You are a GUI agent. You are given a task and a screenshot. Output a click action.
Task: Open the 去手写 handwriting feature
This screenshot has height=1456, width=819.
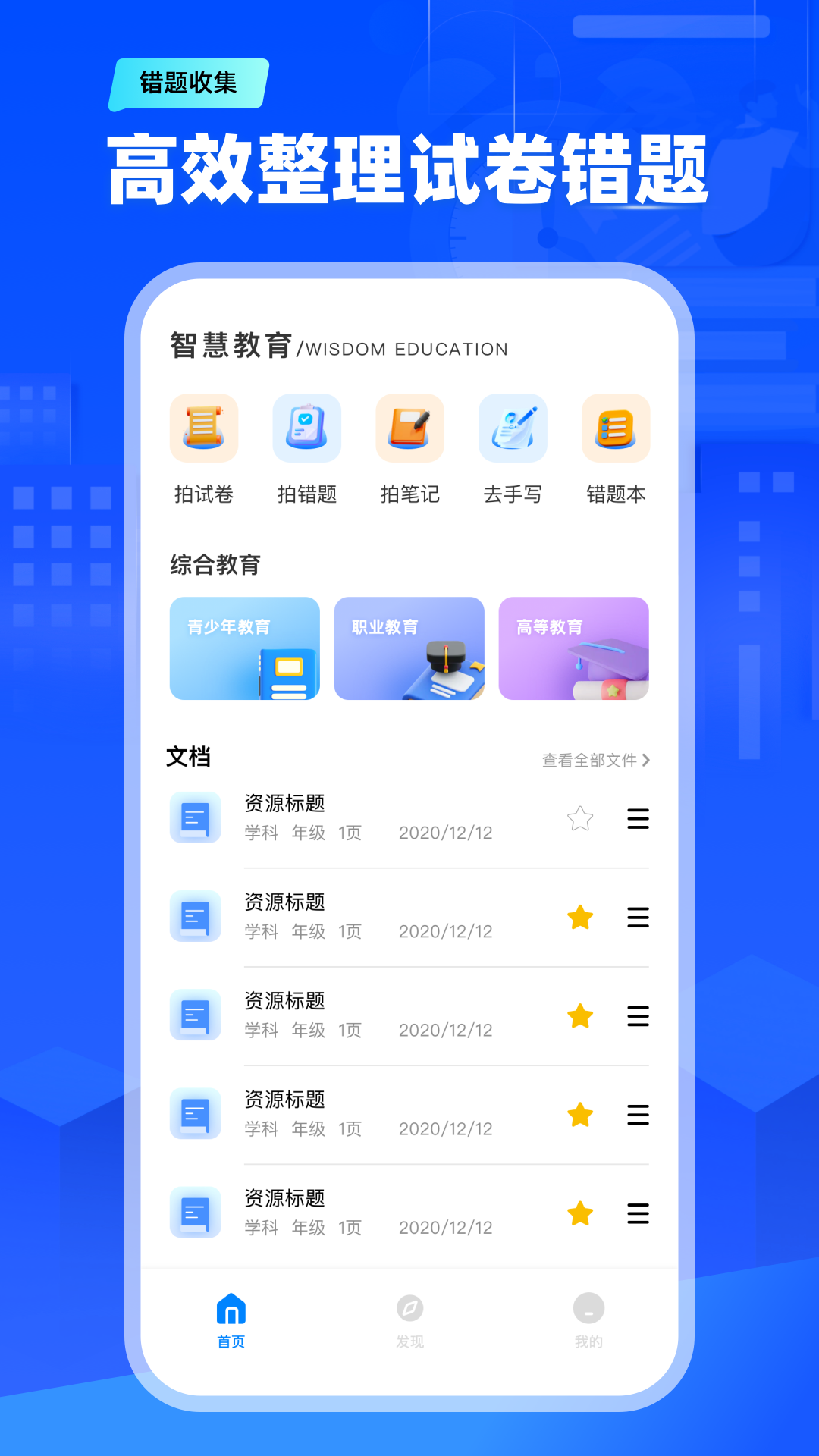[x=513, y=428]
